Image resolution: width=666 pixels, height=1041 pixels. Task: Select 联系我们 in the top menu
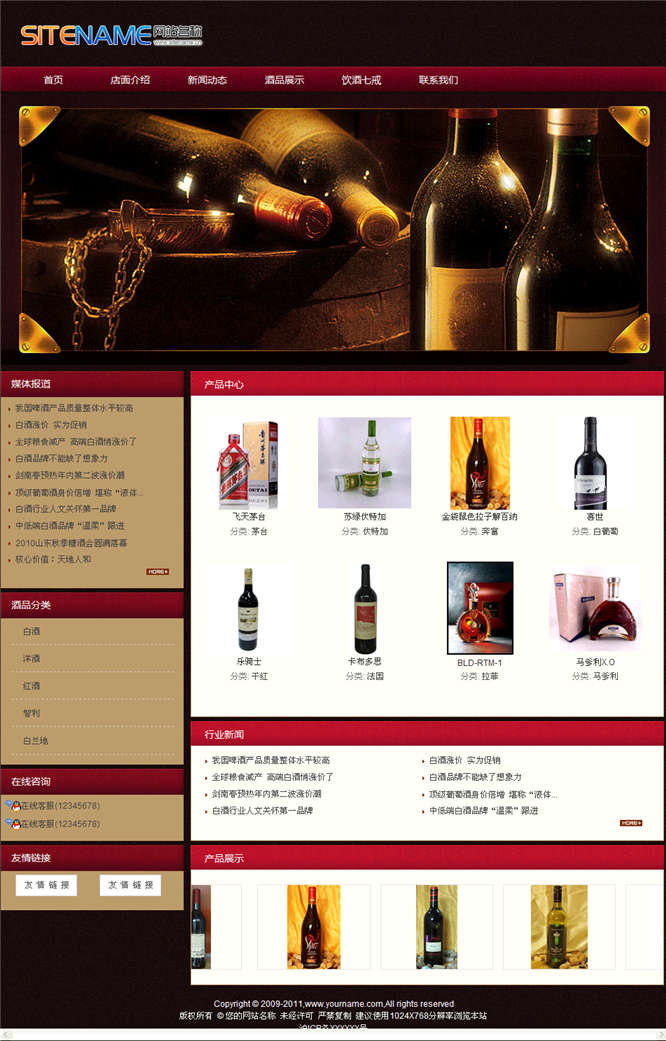[438, 80]
